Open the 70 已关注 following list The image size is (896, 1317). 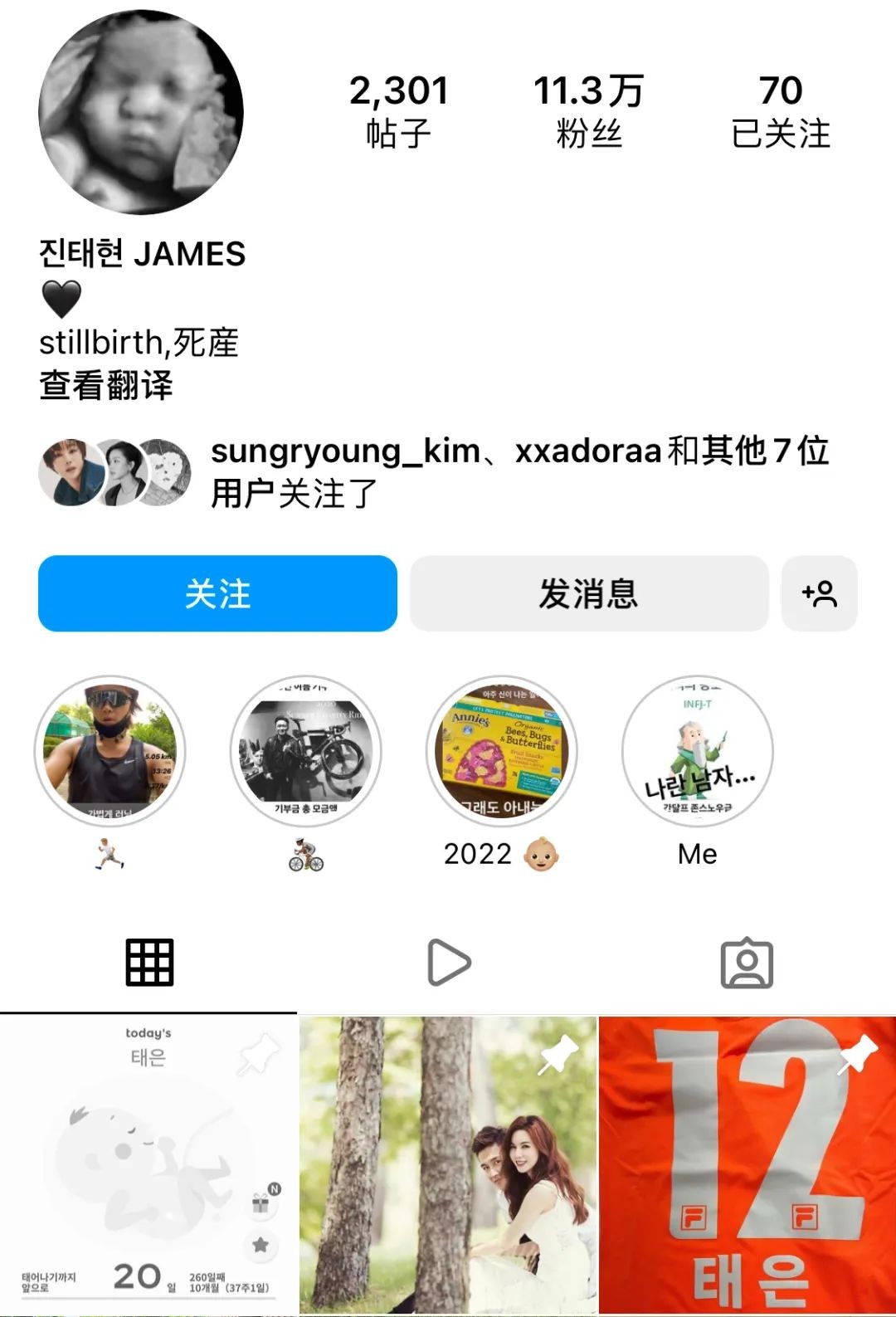[x=780, y=112]
